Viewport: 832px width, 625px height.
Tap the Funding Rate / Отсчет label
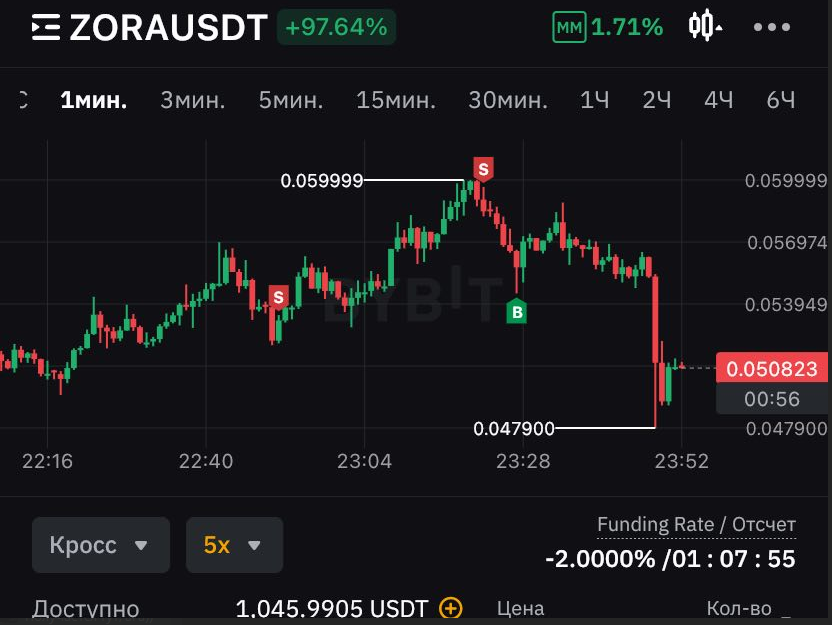[696, 524]
